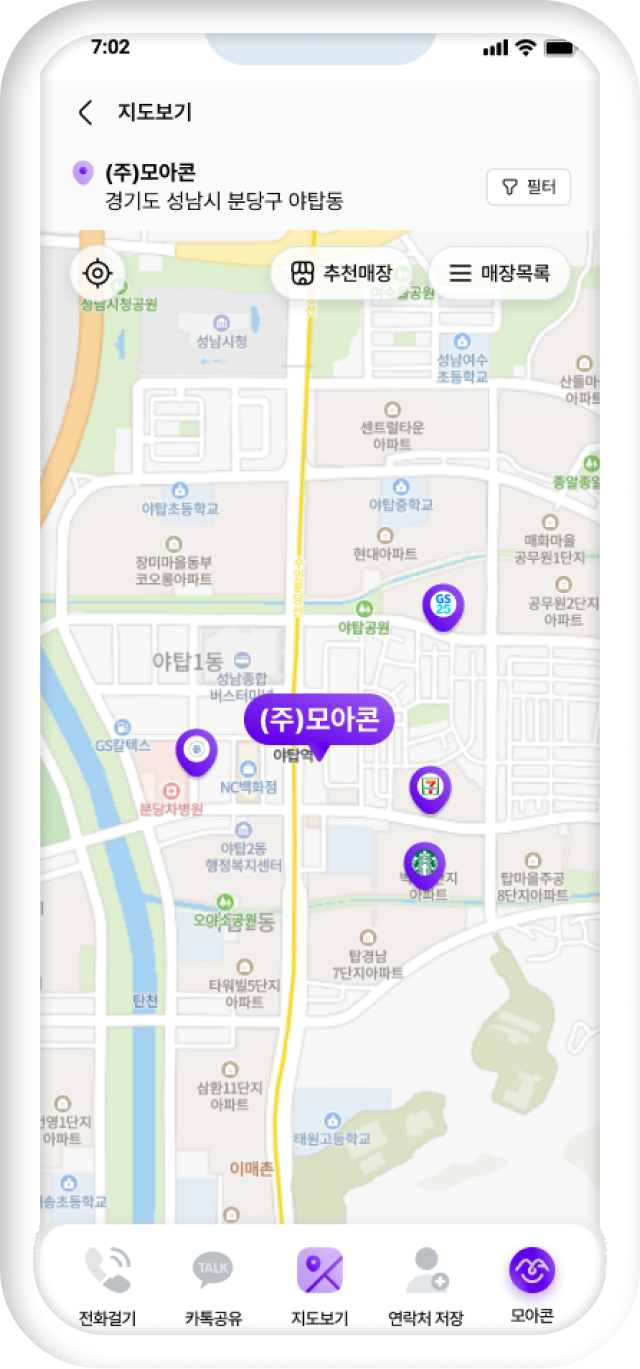
Task: Open 연락처 저장 to save contact
Action: [426, 1285]
